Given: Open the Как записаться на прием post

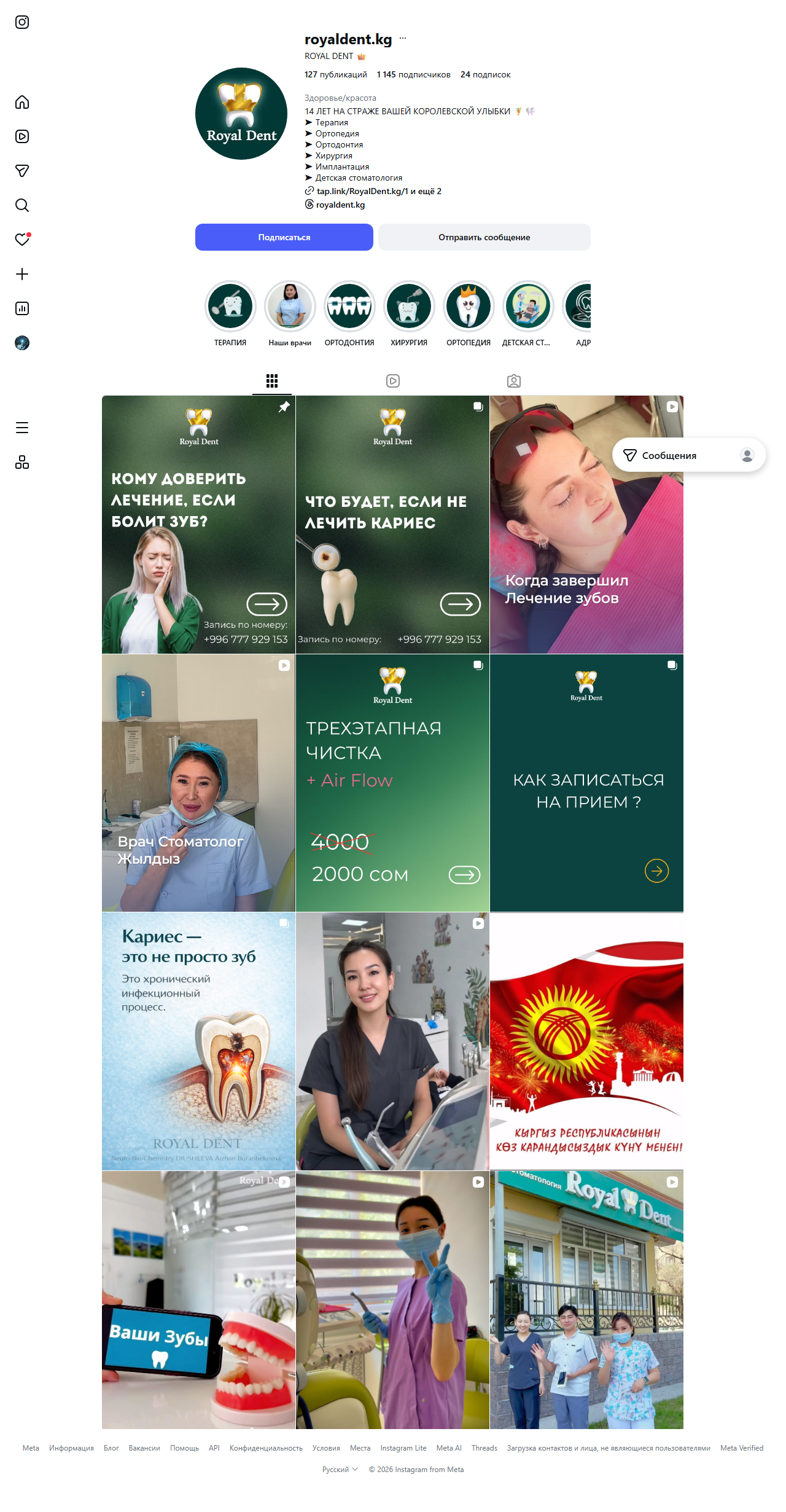Looking at the screenshot, I should (586, 783).
